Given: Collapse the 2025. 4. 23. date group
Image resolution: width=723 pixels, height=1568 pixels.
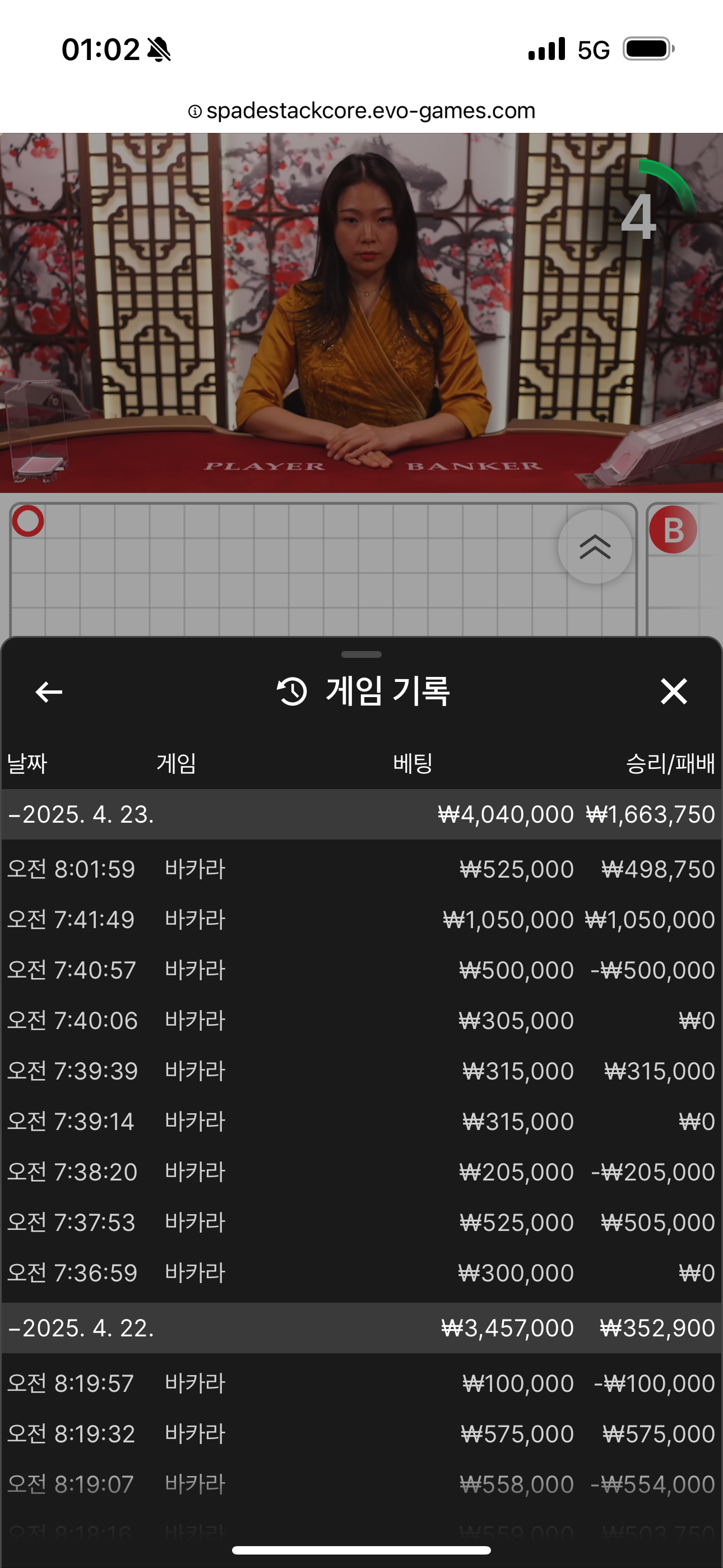Looking at the screenshot, I should [x=82, y=814].
